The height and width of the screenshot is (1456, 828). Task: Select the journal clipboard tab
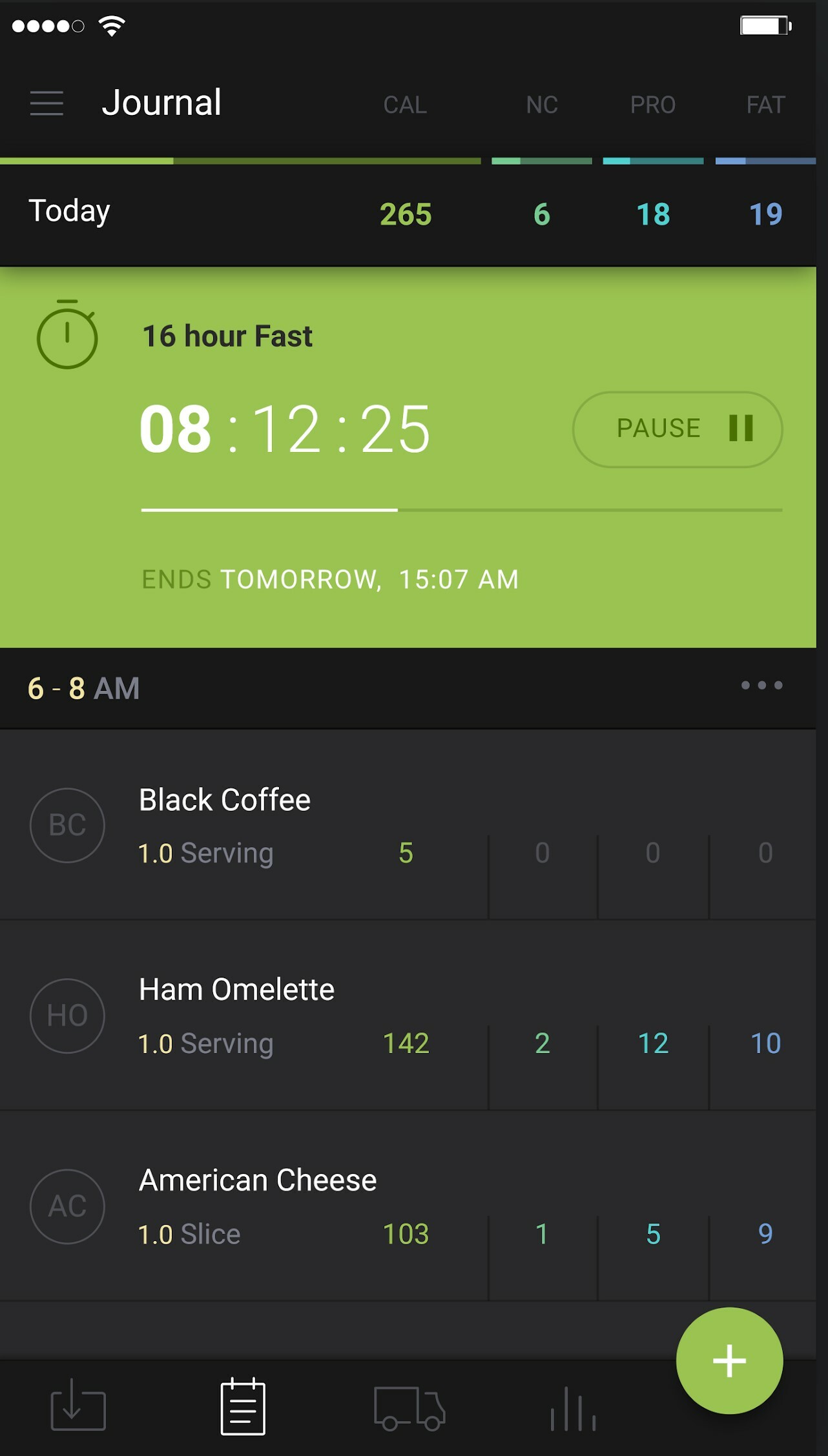point(243,1406)
